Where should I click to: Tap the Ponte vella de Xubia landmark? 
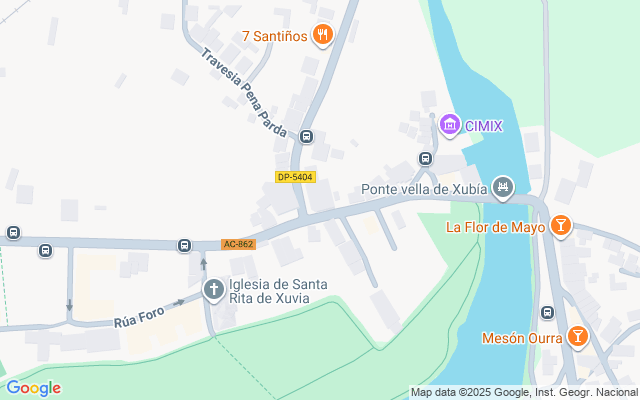pos(503,186)
